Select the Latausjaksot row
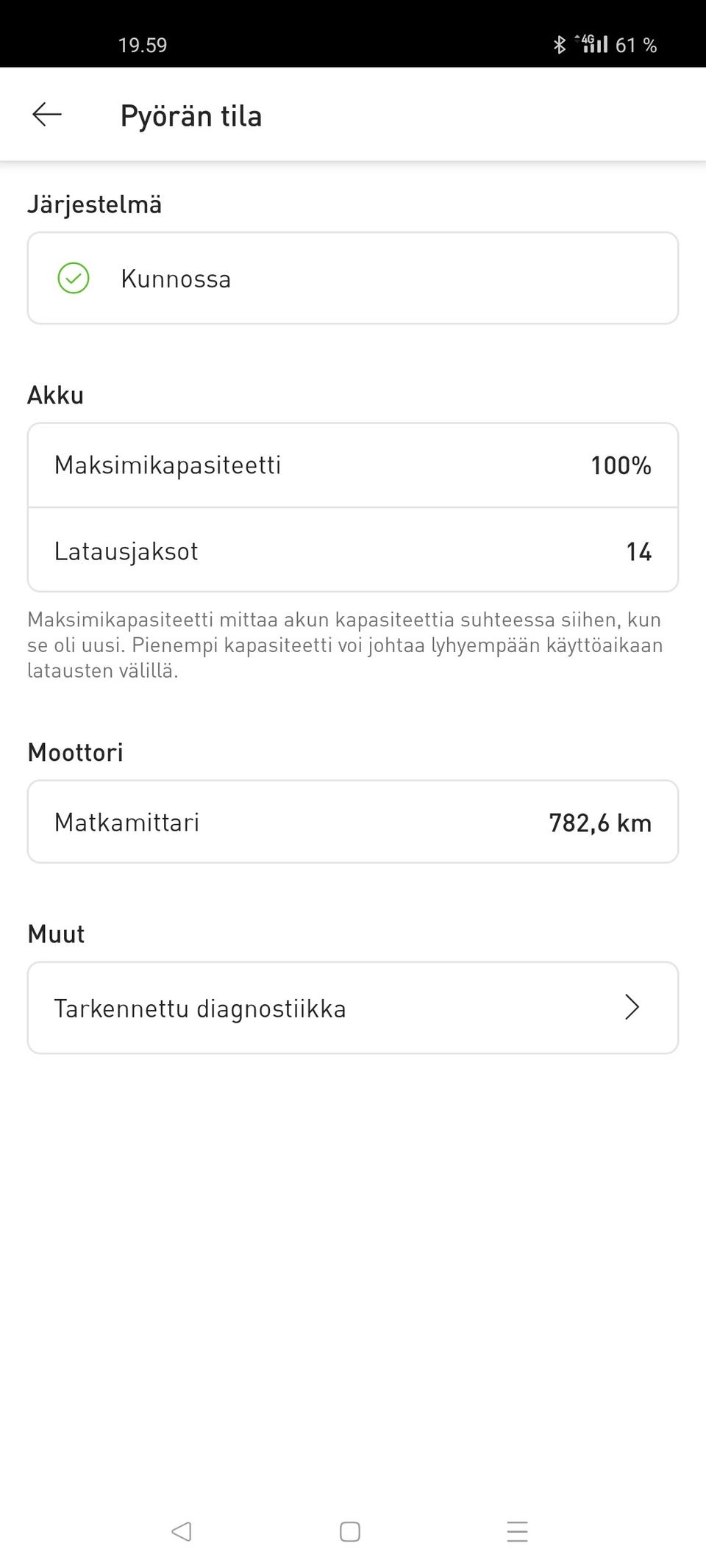The height and width of the screenshot is (1568, 706). (x=353, y=550)
